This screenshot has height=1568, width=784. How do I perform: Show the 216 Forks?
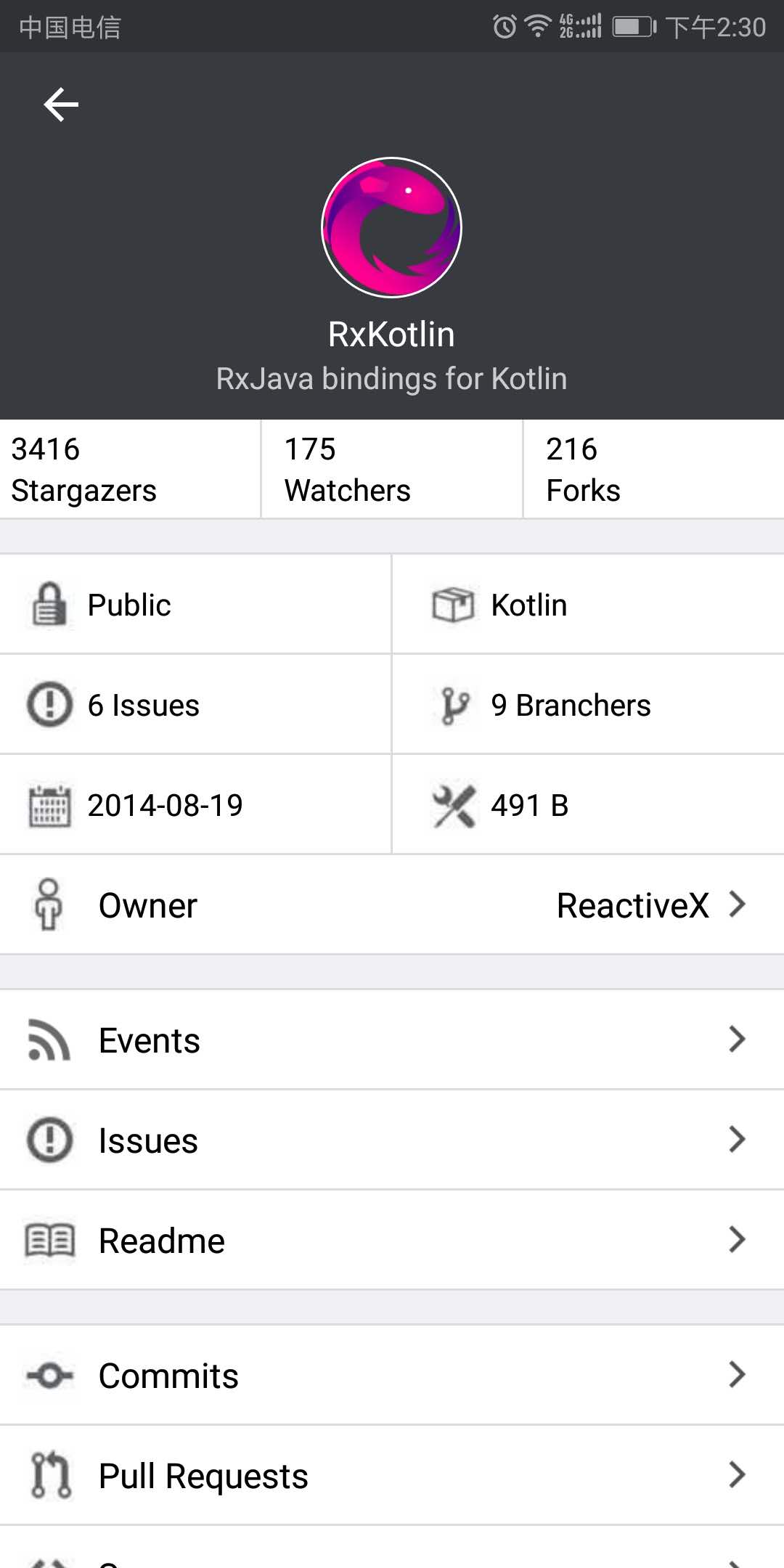653,470
